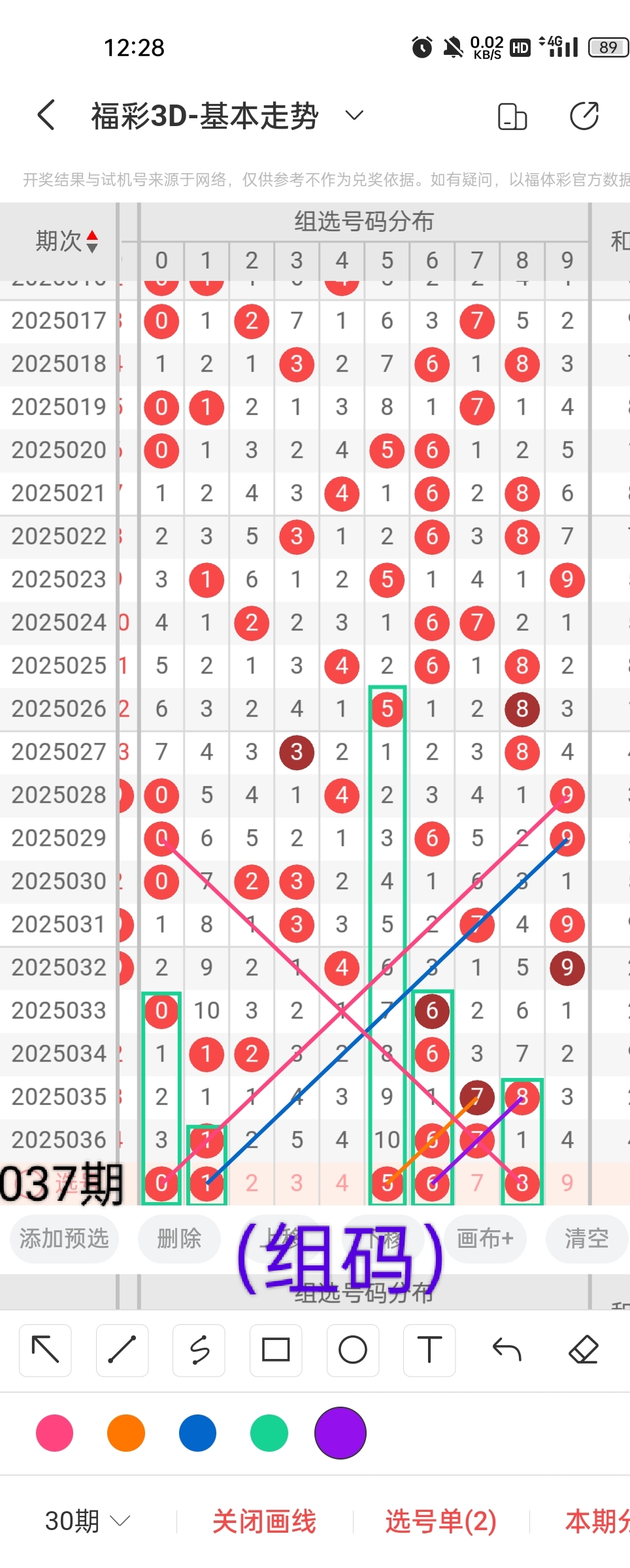
Task: Select the arrow drawing tool
Action: [45, 1350]
